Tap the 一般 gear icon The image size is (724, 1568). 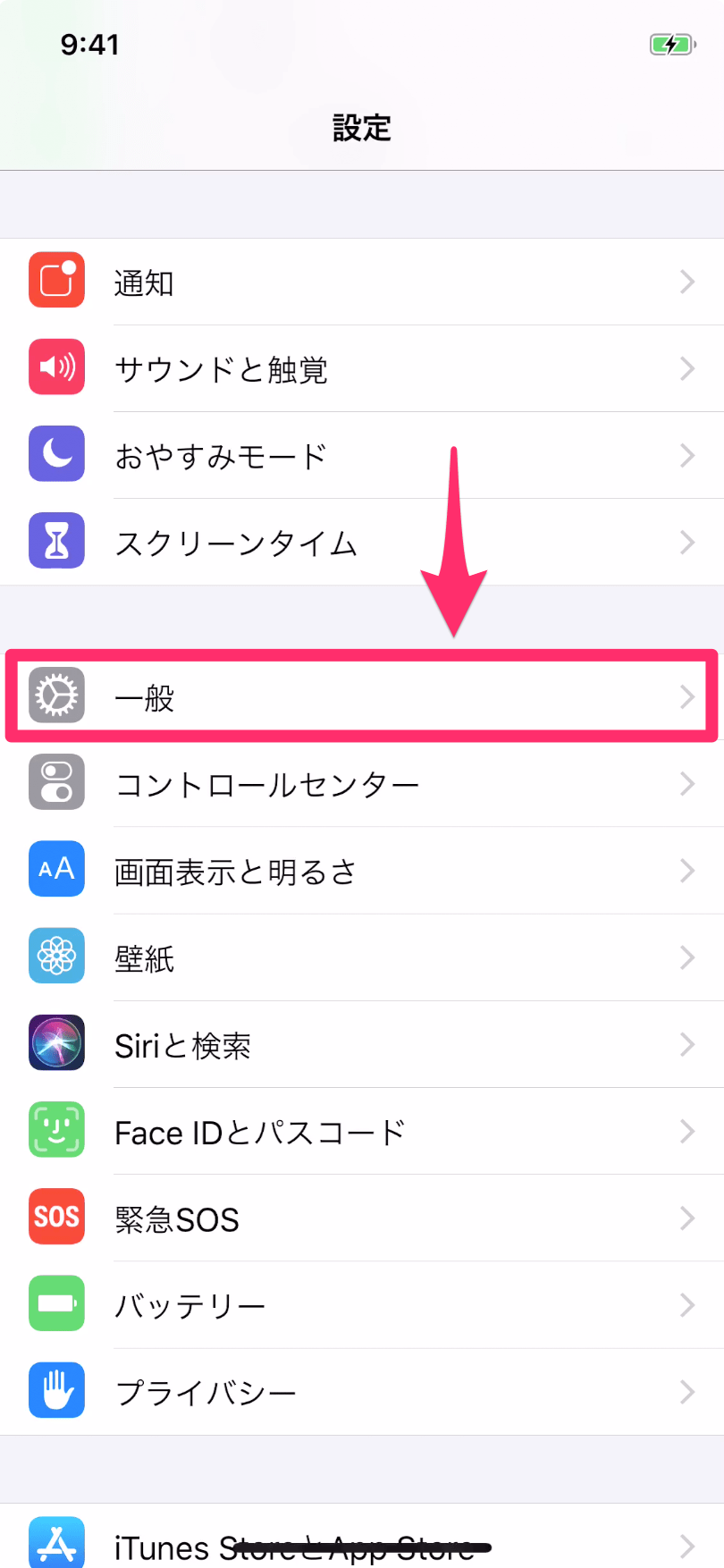pos(56,696)
